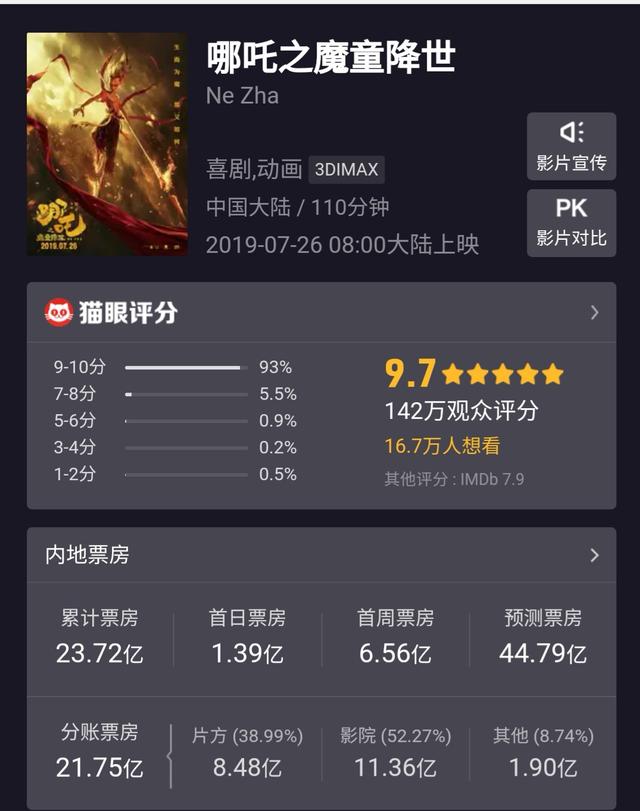
Task: View the Ne Zha movie poster
Action: coord(107,144)
